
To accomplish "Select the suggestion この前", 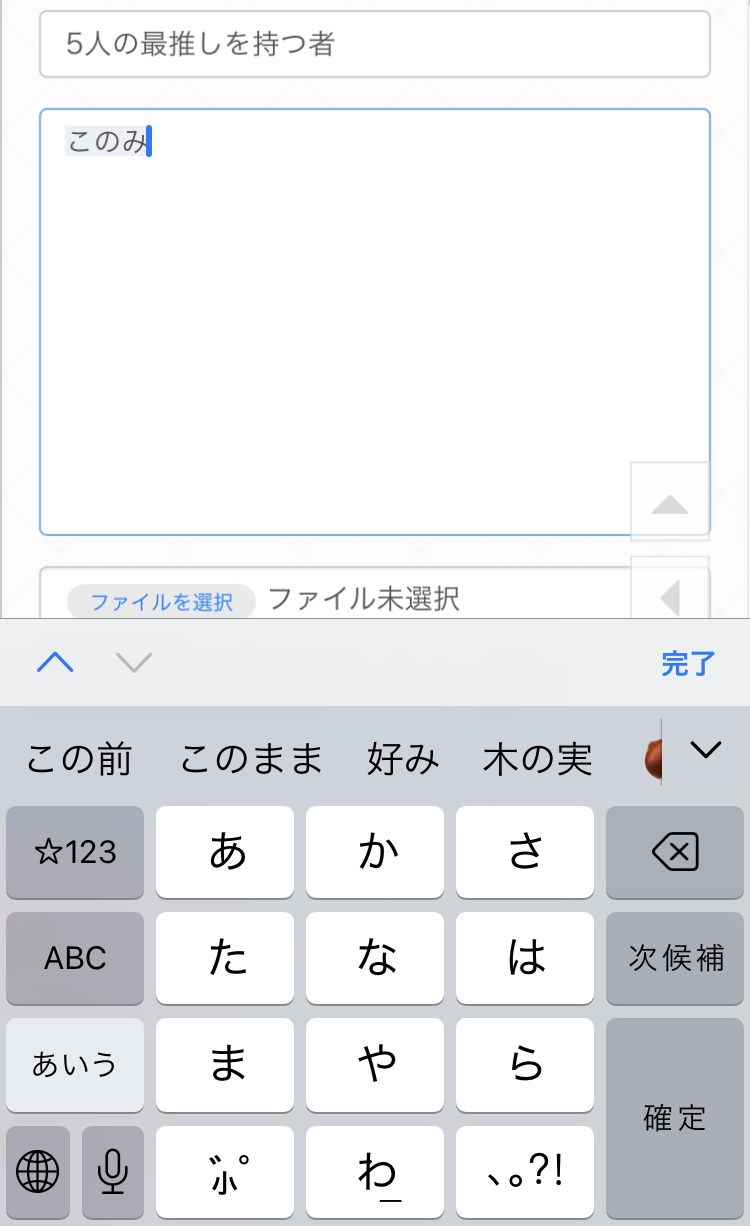I will (78, 760).
